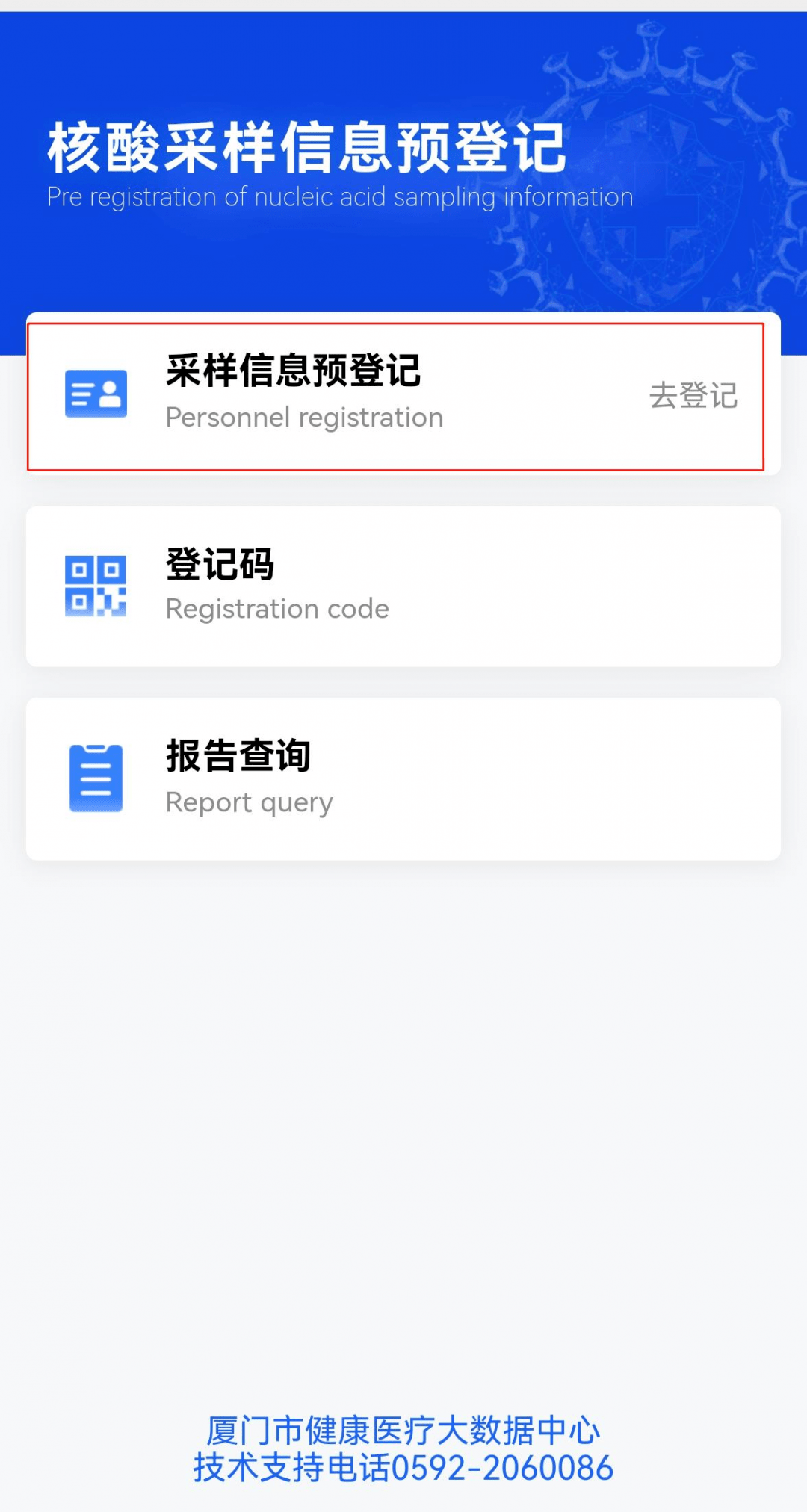Image resolution: width=807 pixels, height=1512 pixels.
Task: Open the registration code via its QR icon
Action: click(x=95, y=585)
